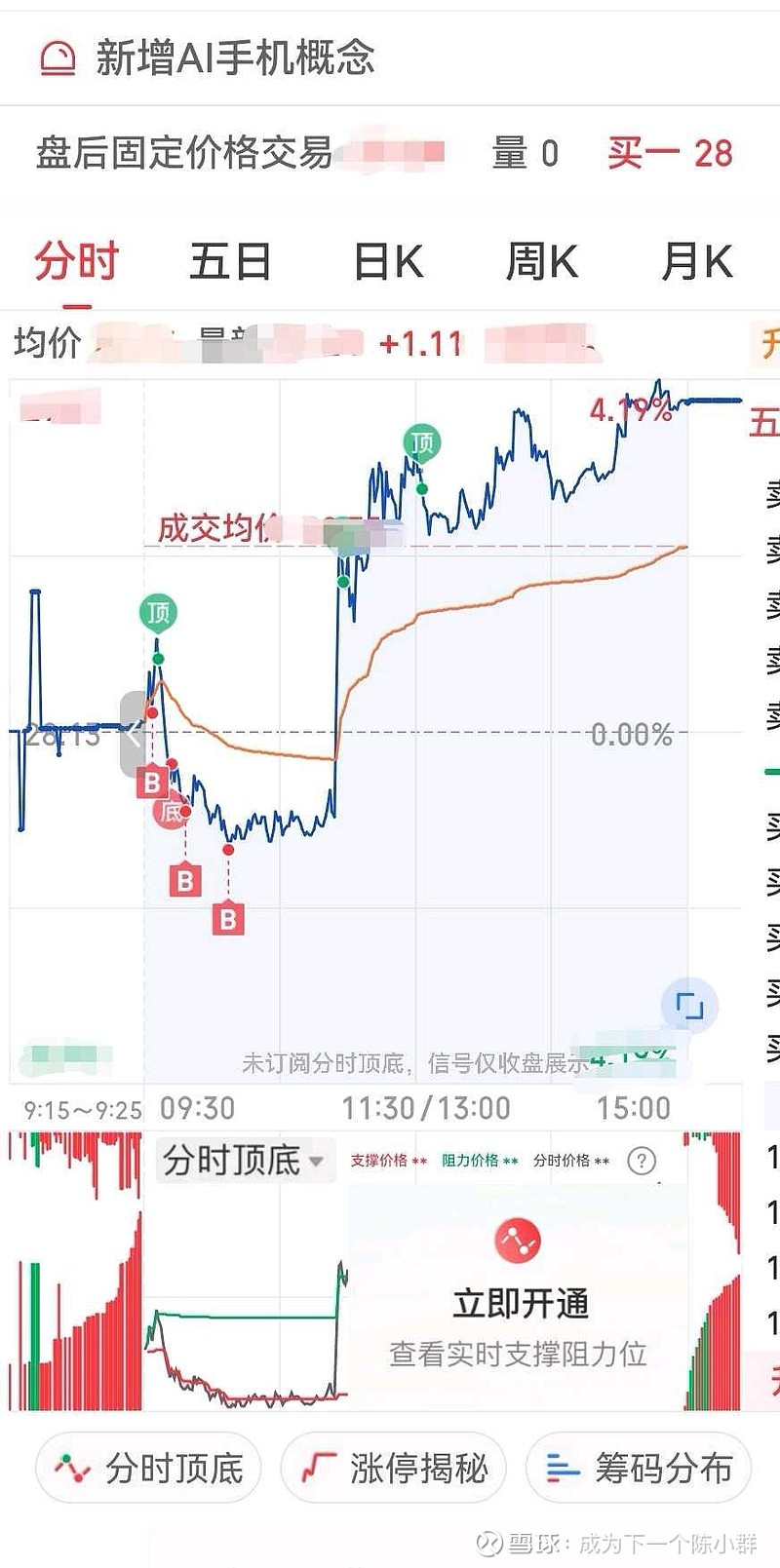Switch to the 日K tab
Viewport: 780px width, 1568px height.
pyautogui.click(x=388, y=261)
